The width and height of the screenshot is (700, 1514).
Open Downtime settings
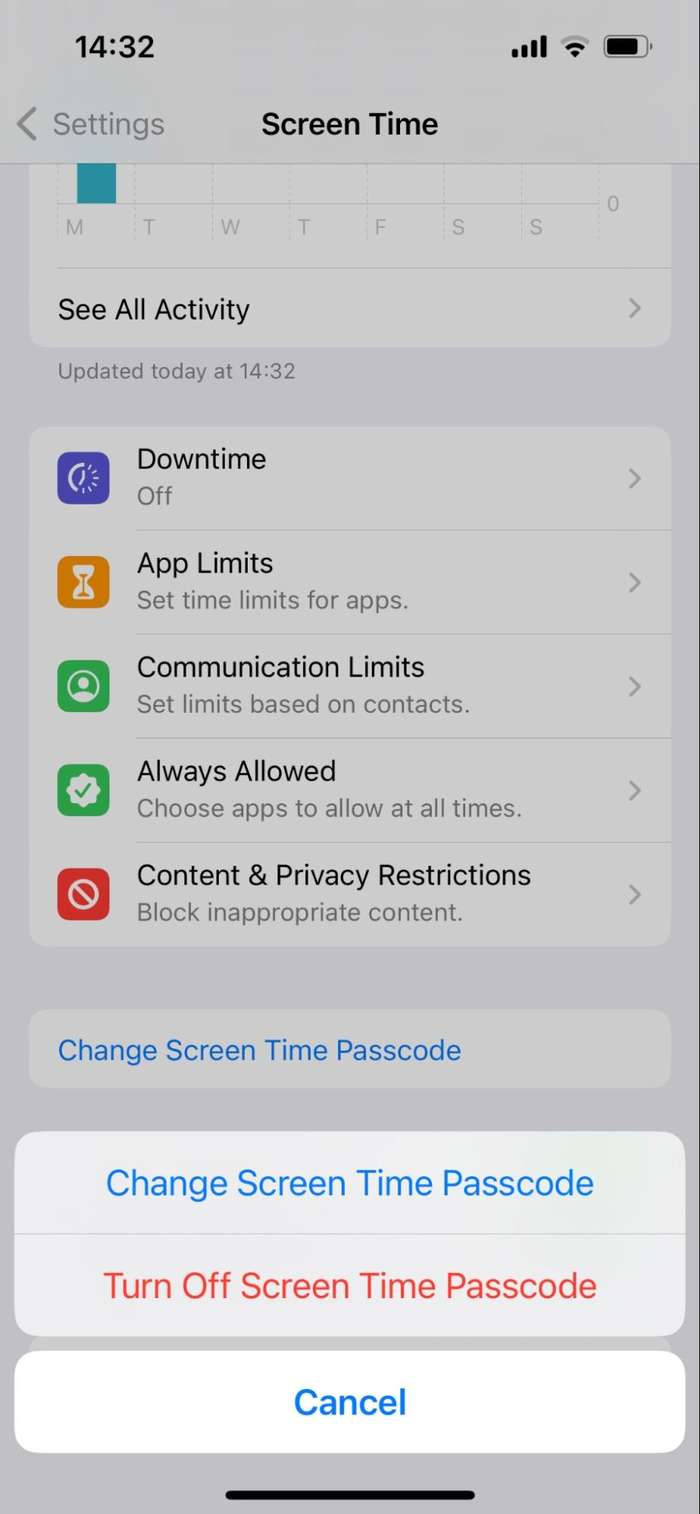350,477
